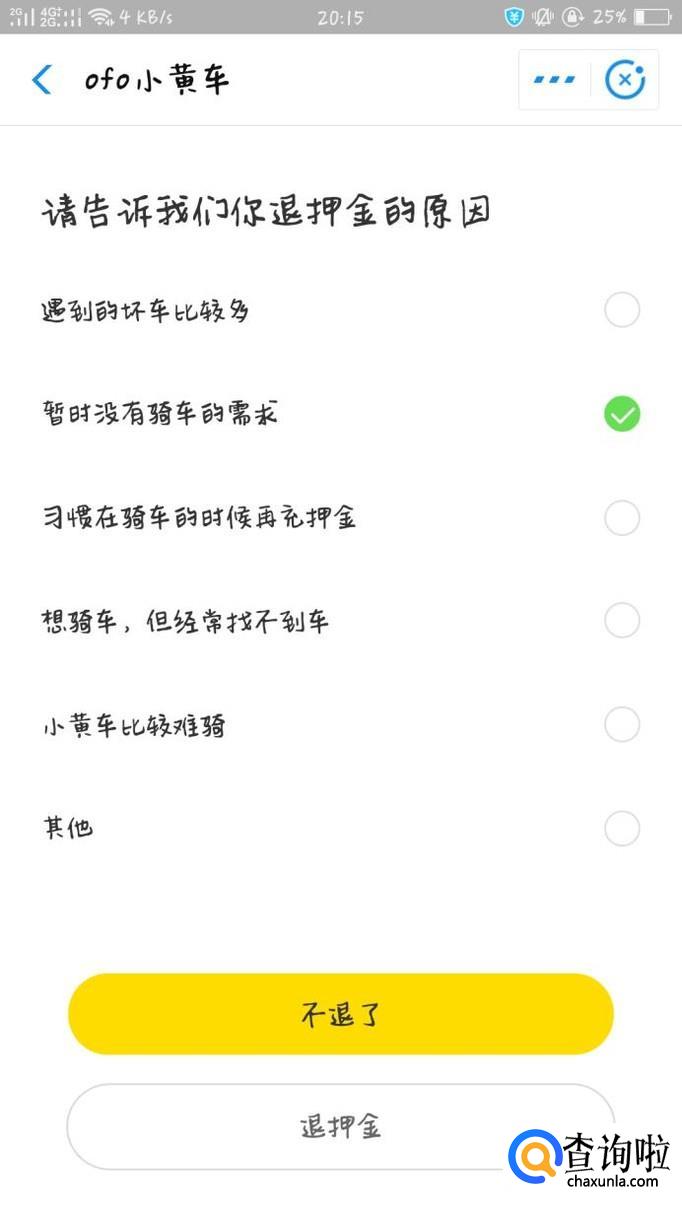
Task: Deselect 暂时没有骑车的需求 option
Action: click(622, 414)
